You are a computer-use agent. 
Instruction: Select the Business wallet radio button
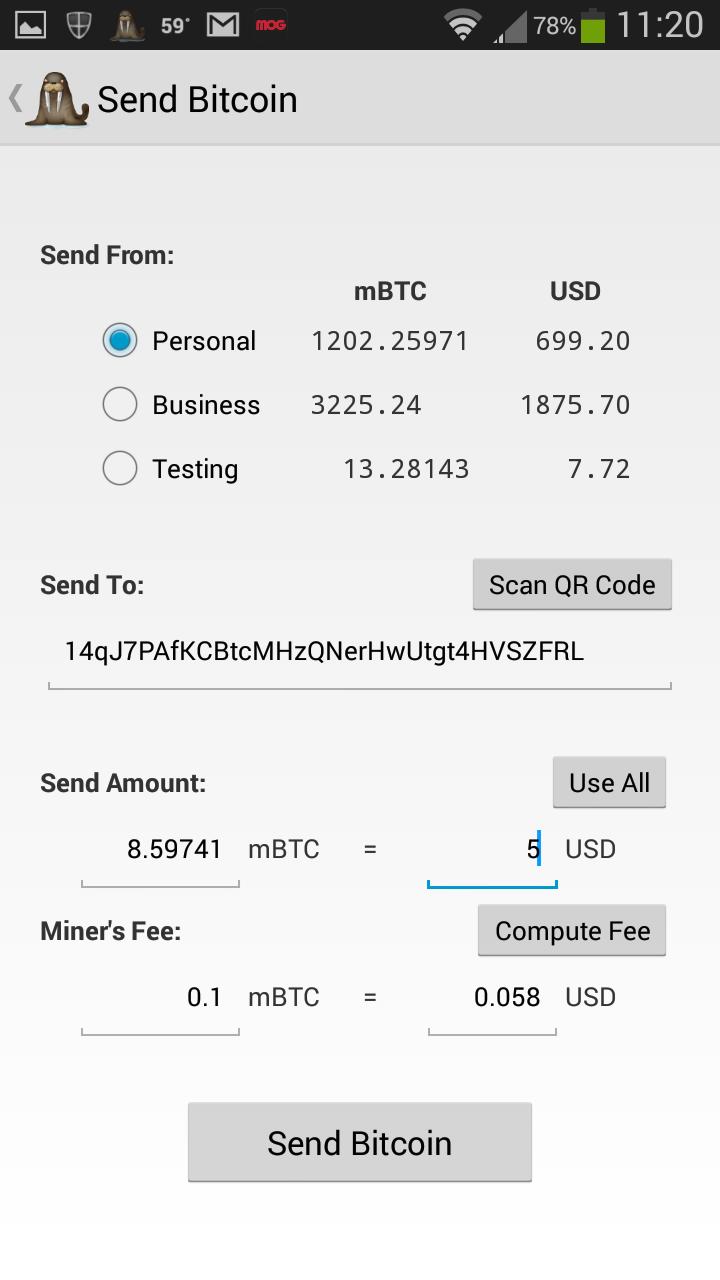point(120,405)
